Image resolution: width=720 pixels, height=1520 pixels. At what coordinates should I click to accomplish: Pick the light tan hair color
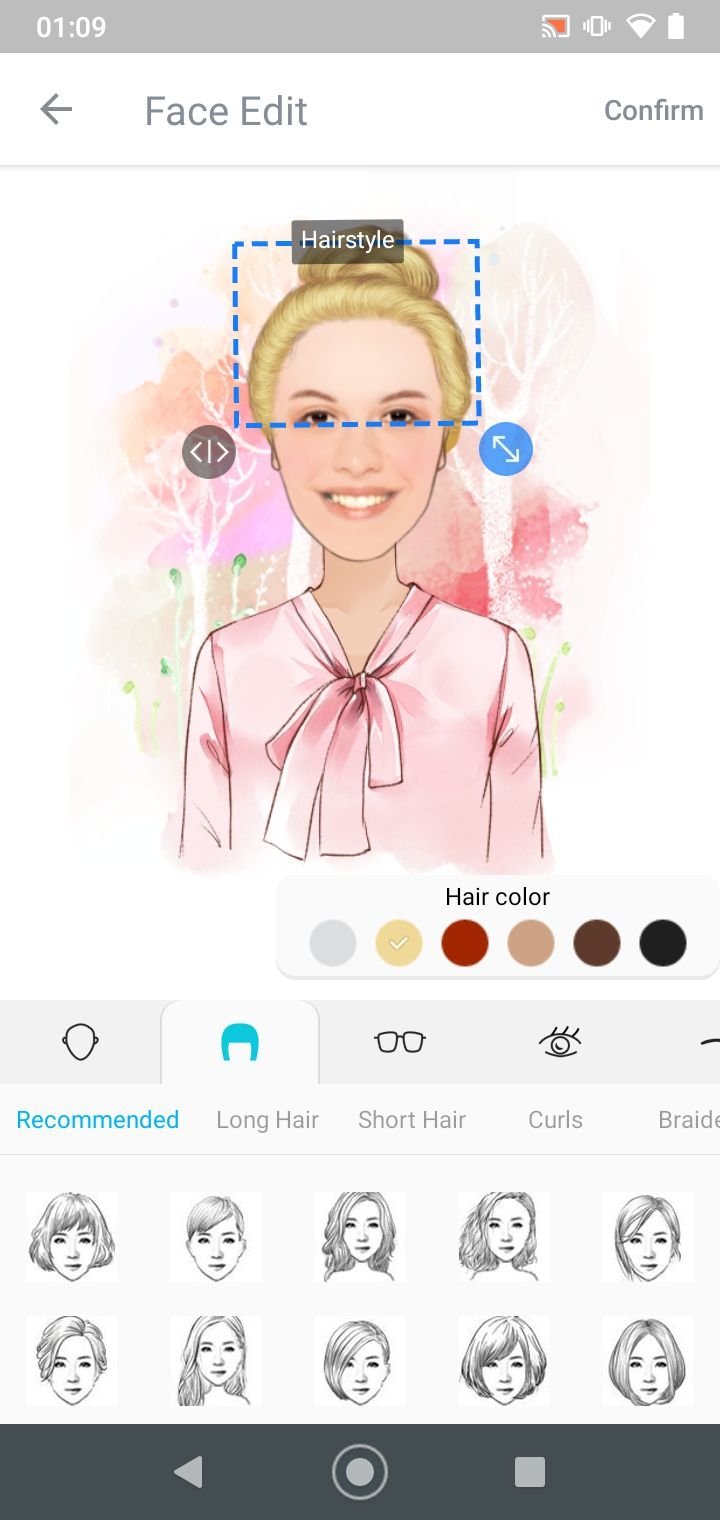531,943
